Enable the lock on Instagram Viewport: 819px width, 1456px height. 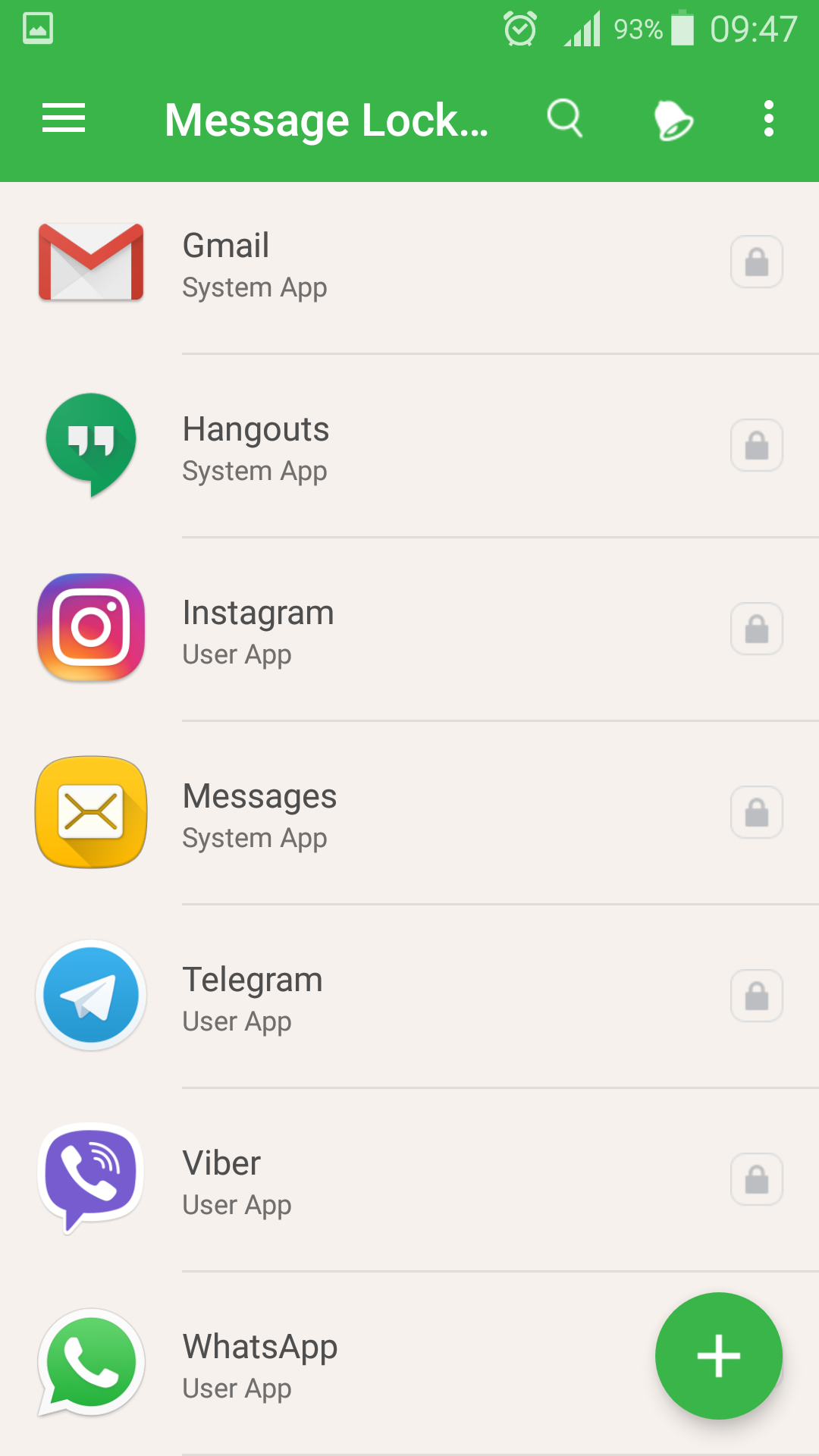coord(757,629)
